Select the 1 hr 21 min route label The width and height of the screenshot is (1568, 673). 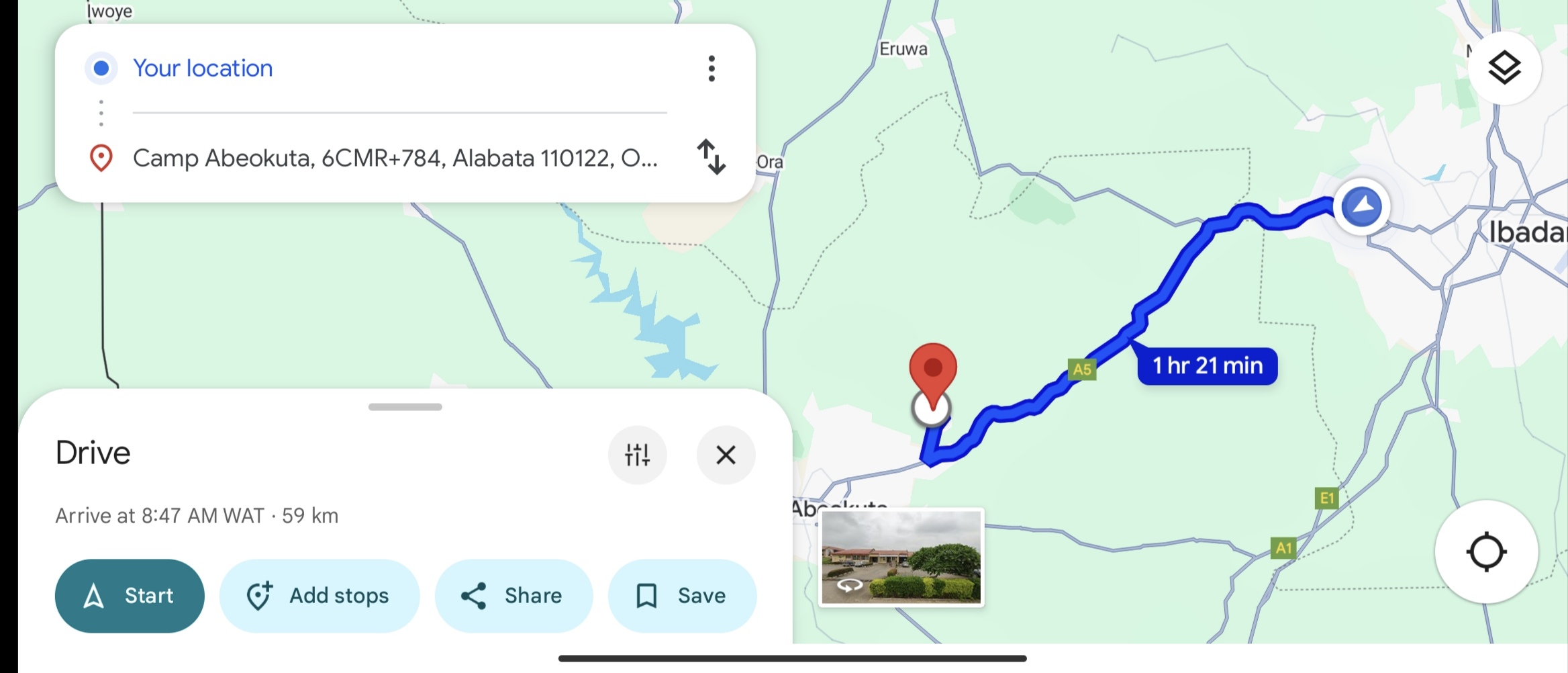click(x=1207, y=366)
